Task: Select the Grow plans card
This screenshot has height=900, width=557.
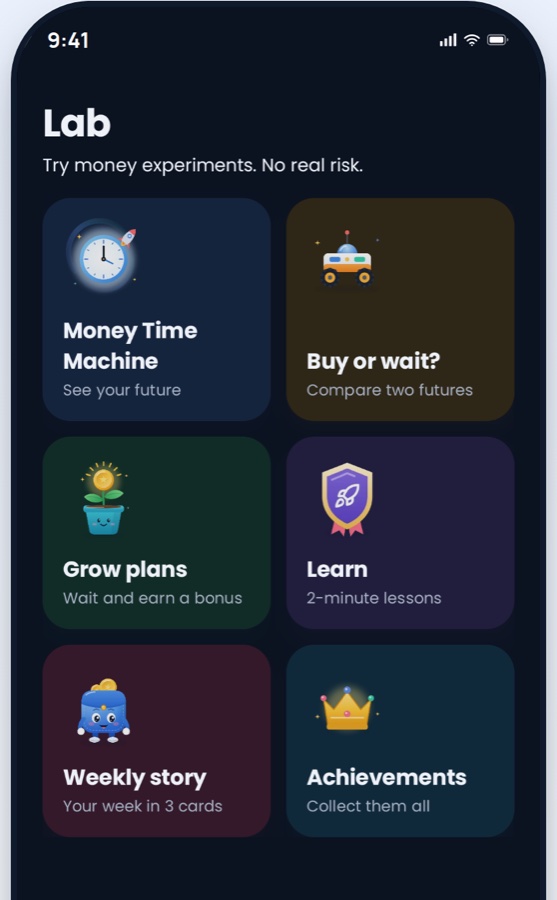Action: [x=156, y=533]
